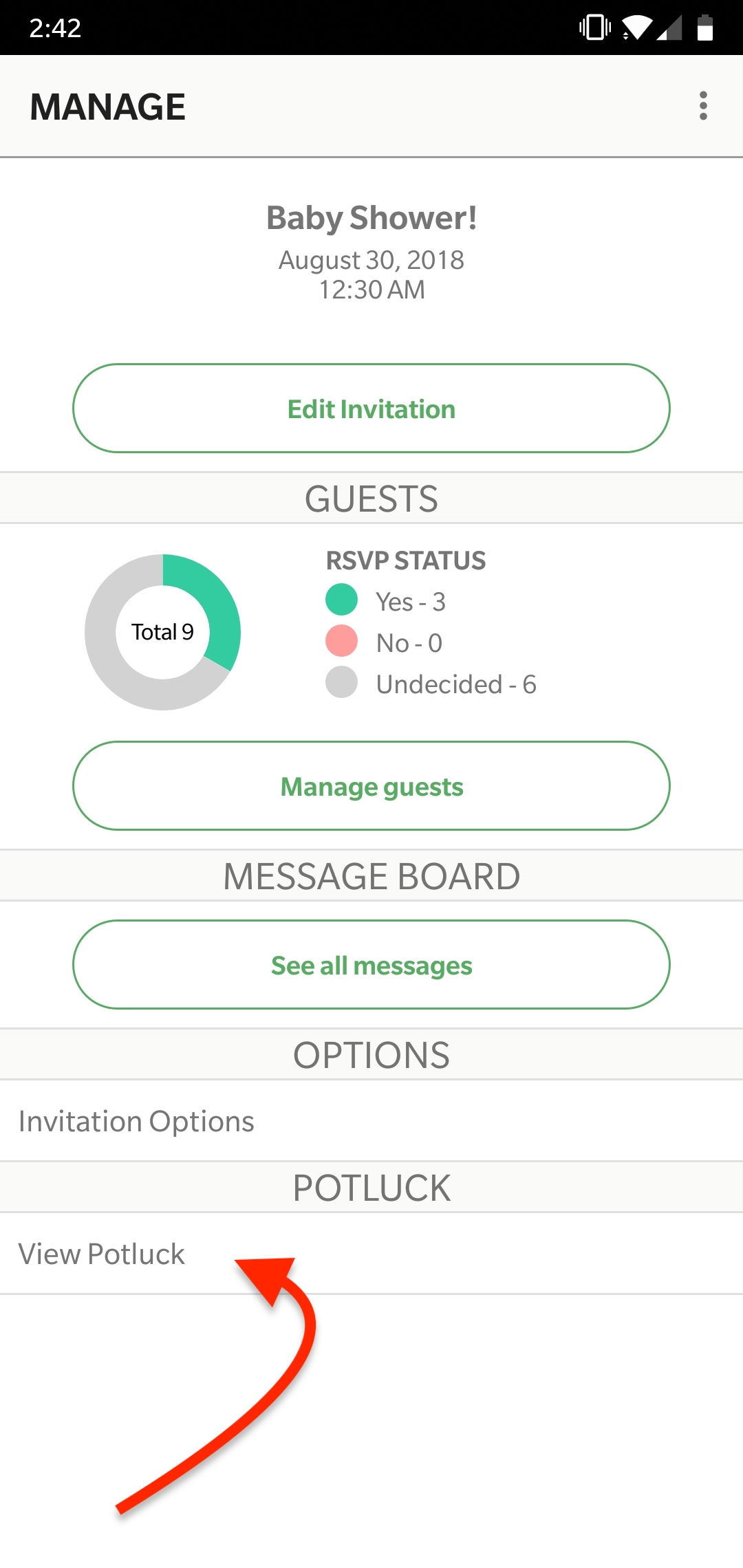The height and width of the screenshot is (1568, 743).
Task: See all messages on the board
Action: pyautogui.click(x=371, y=965)
